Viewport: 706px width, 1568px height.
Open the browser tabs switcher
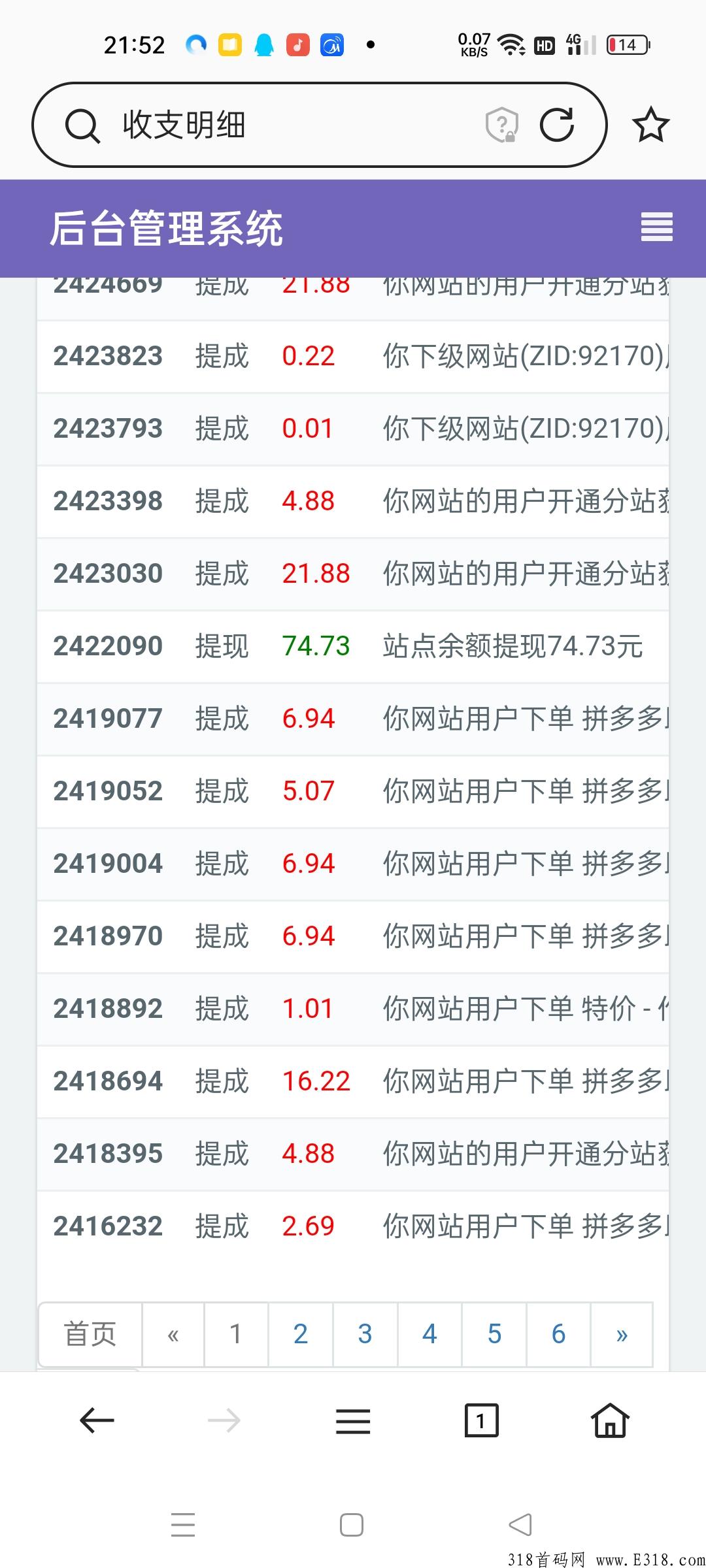[481, 1420]
